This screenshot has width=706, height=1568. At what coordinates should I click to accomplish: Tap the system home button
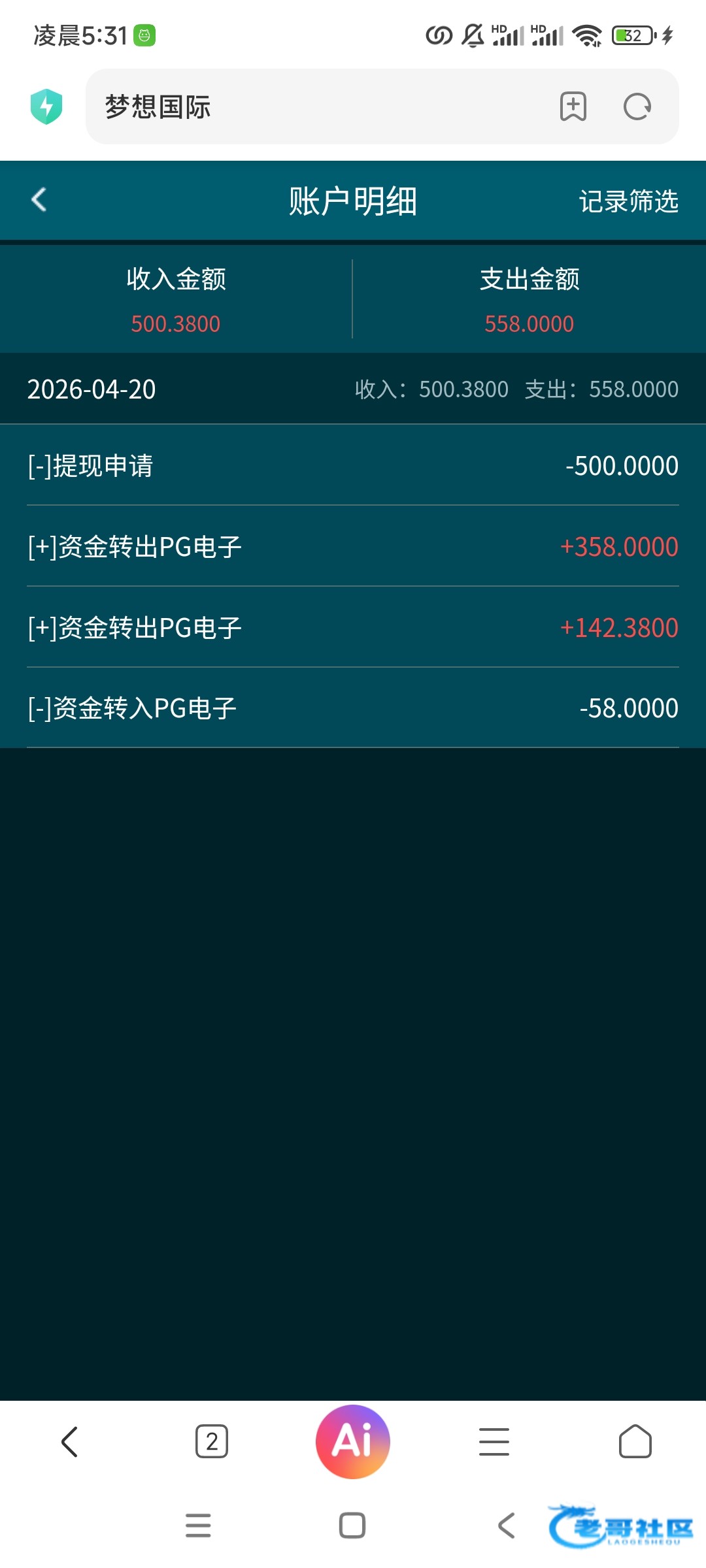(352, 1526)
